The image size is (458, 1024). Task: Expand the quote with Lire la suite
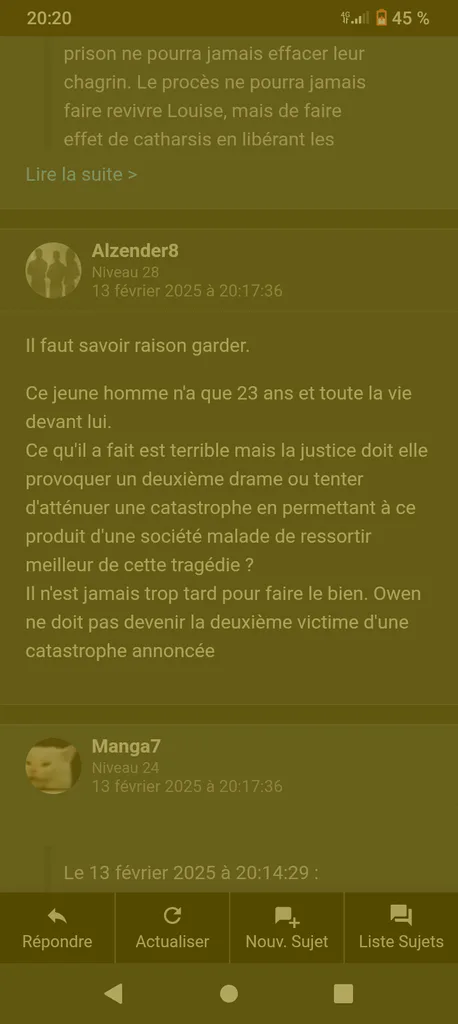(x=82, y=174)
